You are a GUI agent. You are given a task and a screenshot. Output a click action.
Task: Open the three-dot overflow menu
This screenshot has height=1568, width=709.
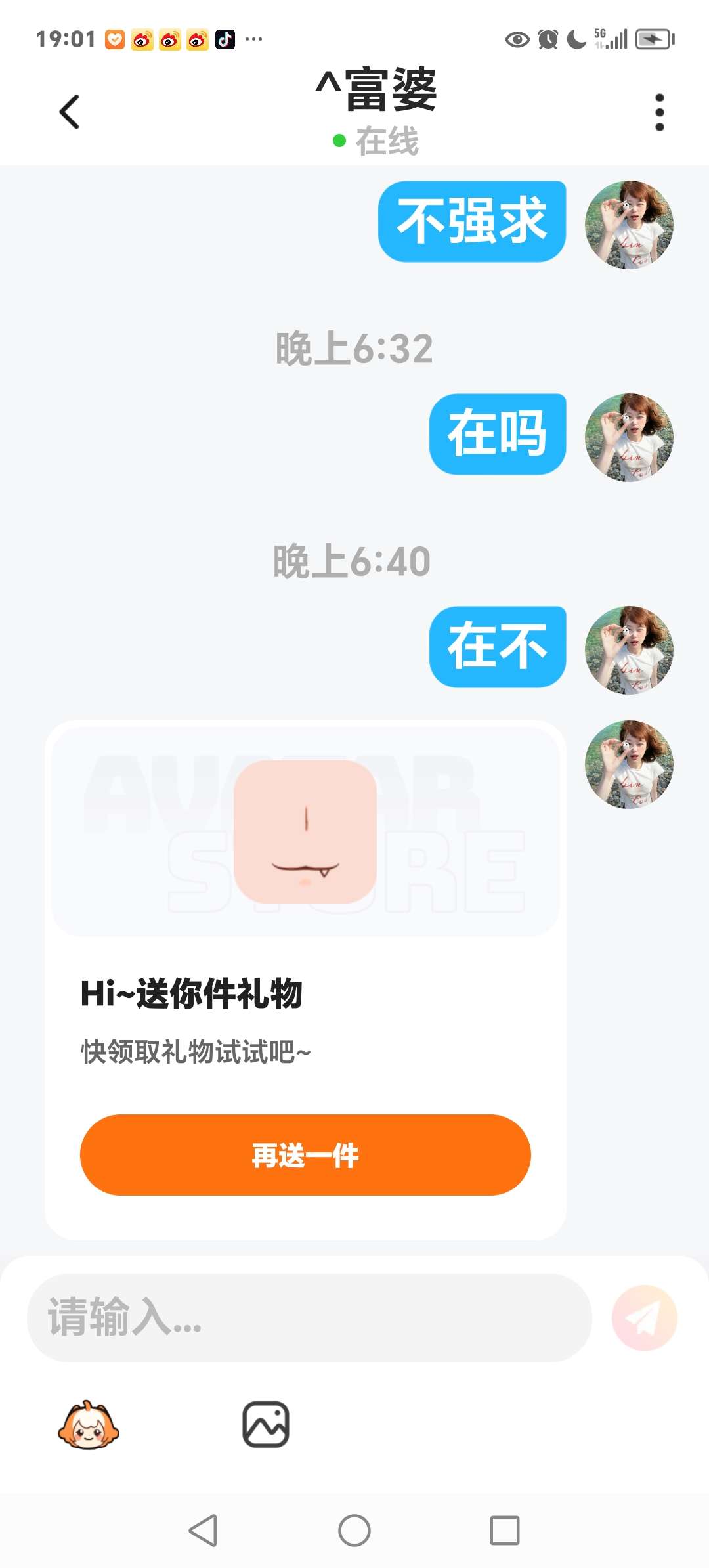[659, 112]
